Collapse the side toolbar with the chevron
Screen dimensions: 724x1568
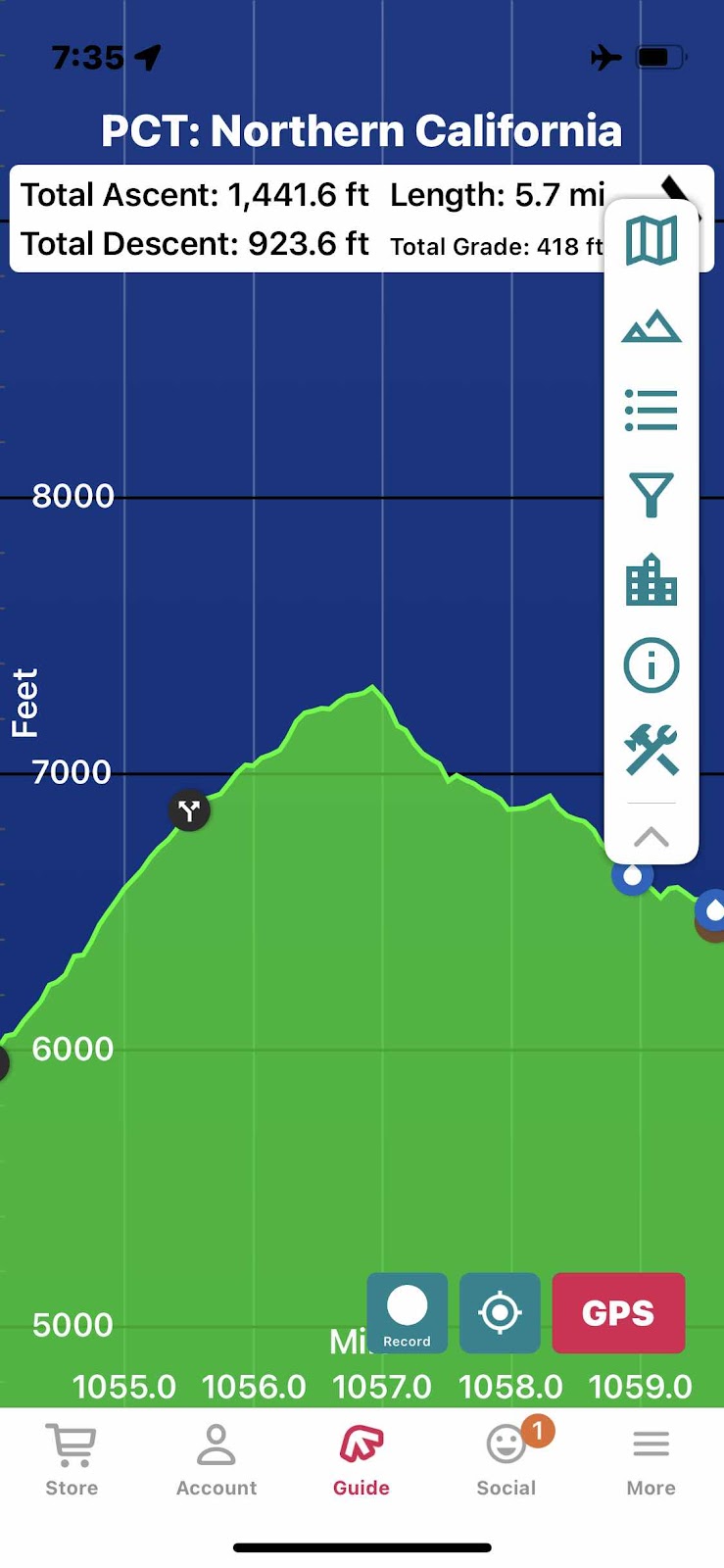[652, 836]
